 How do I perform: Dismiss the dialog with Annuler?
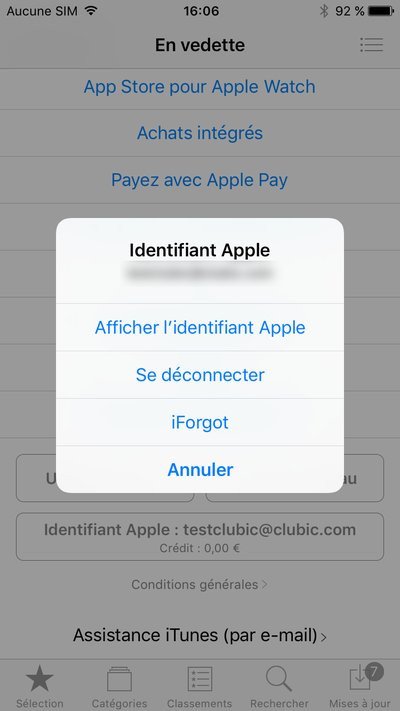(200, 470)
